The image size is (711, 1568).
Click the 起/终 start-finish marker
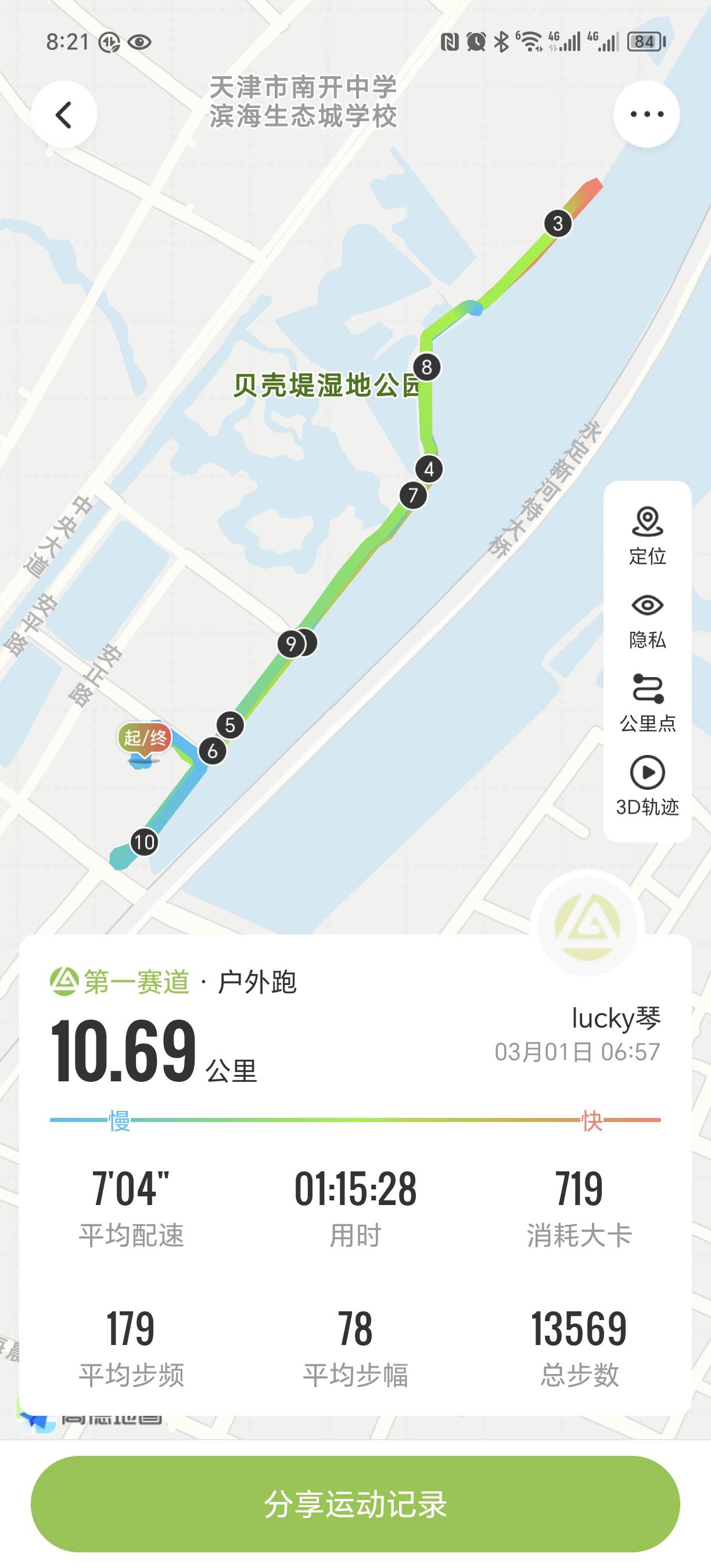(x=144, y=738)
